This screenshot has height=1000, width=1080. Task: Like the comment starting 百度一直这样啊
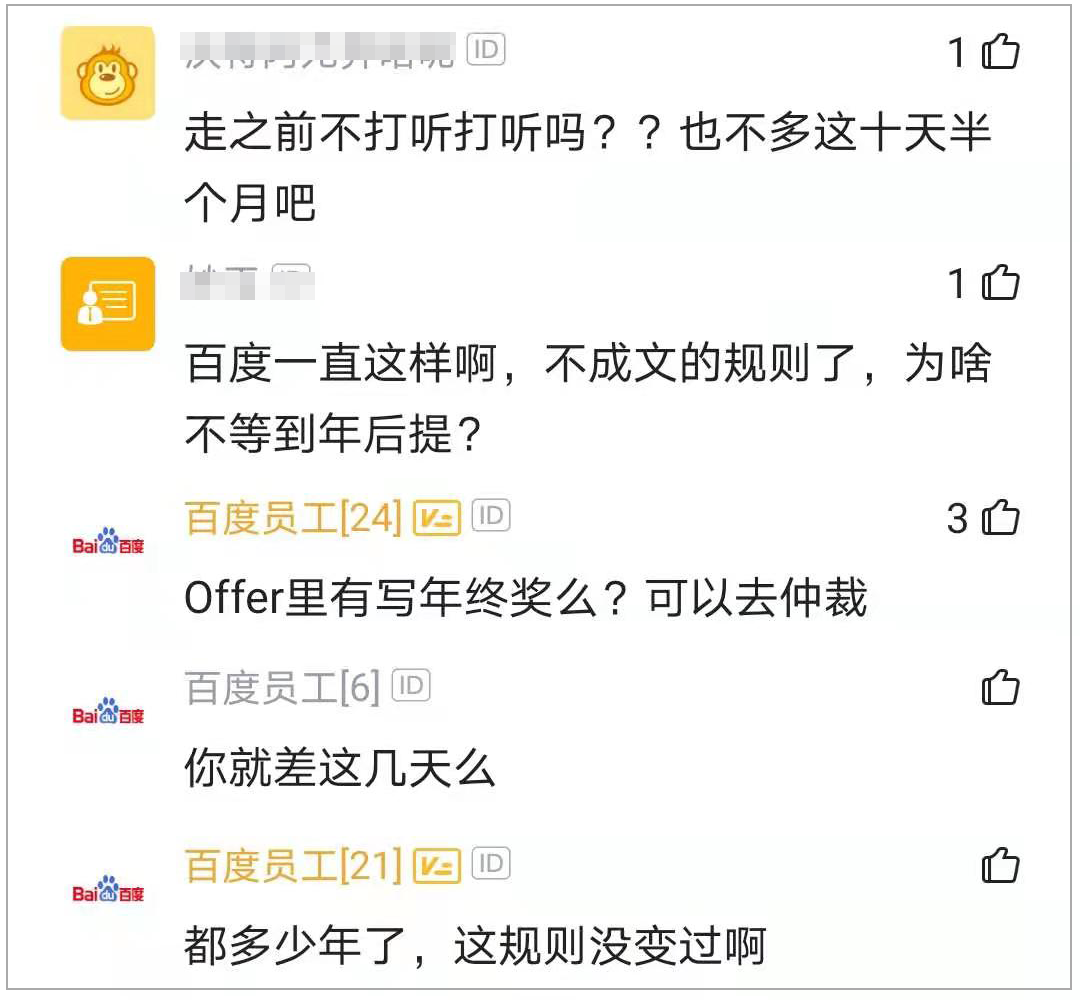[x=1000, y=284]
